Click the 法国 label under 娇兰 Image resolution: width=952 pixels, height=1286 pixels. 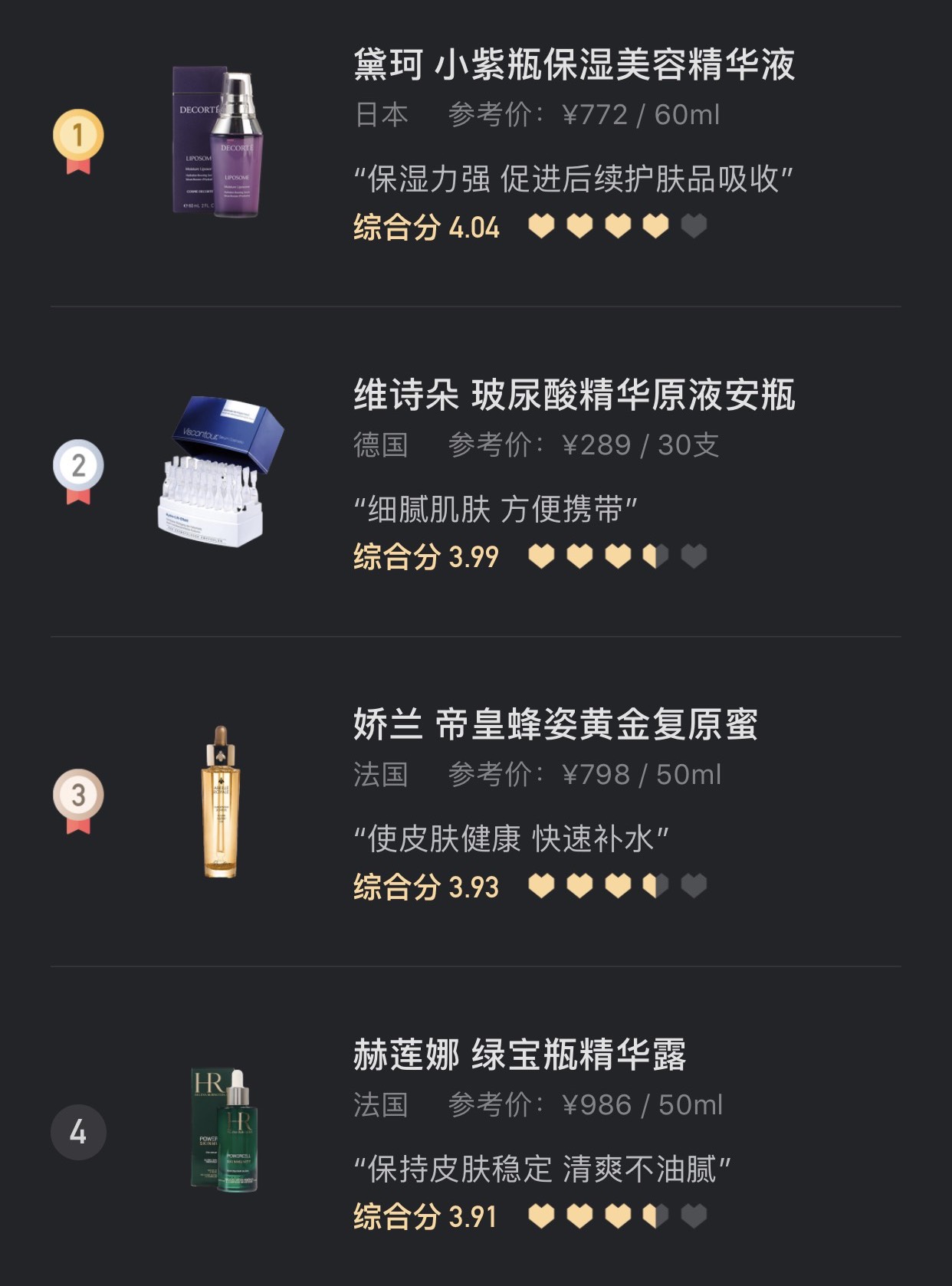pyautogui.click(x=380, y=775)
